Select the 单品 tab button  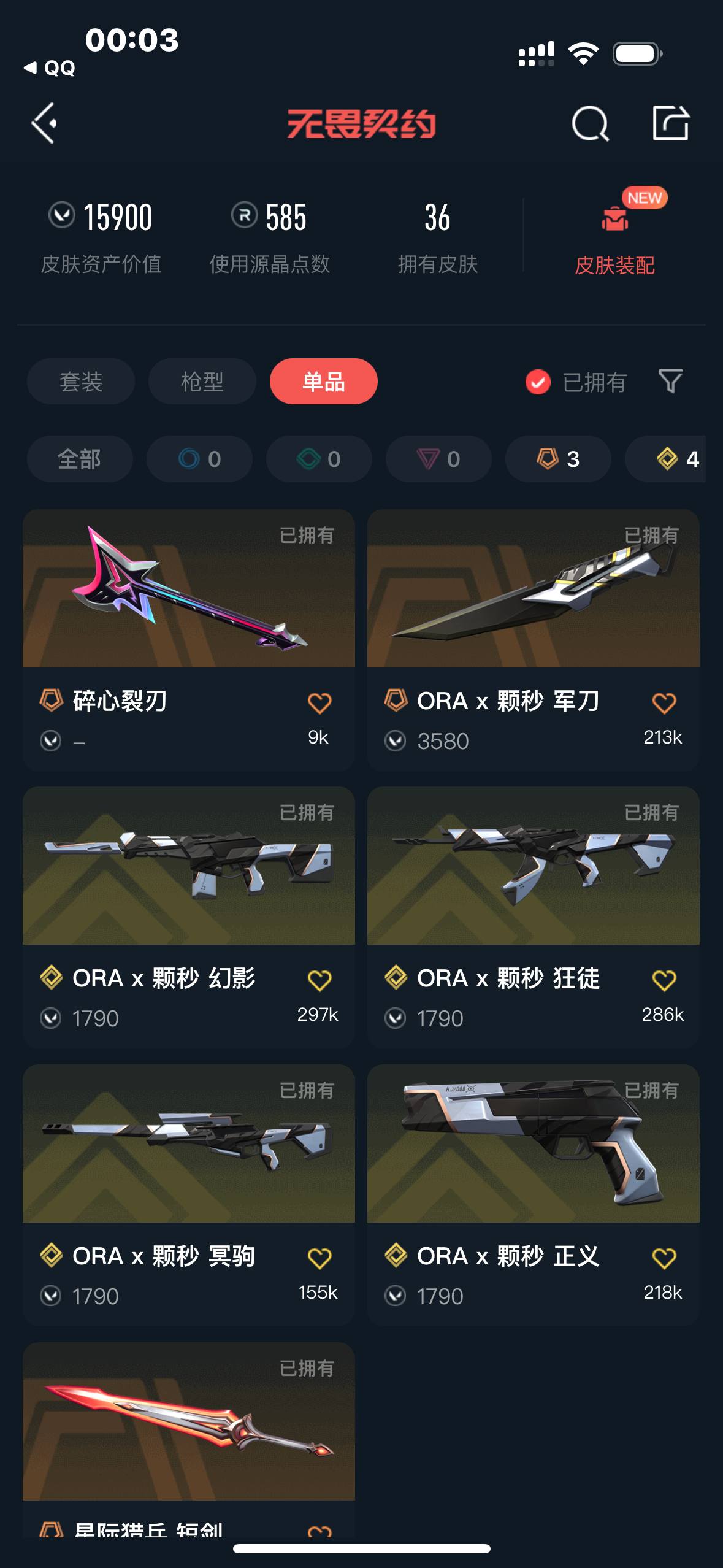[323, 382]
